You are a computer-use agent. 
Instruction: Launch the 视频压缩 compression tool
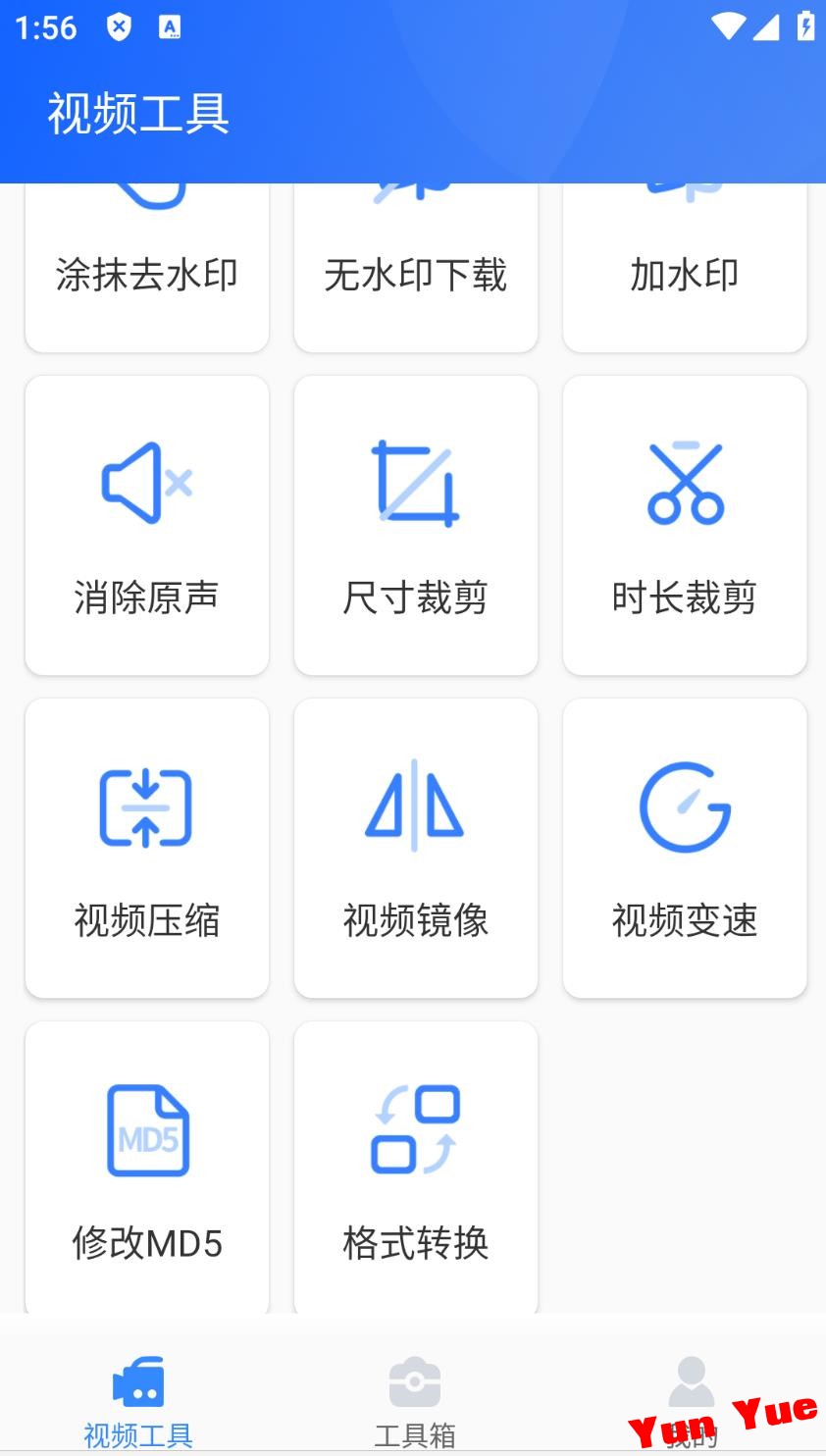click(147, 848)
